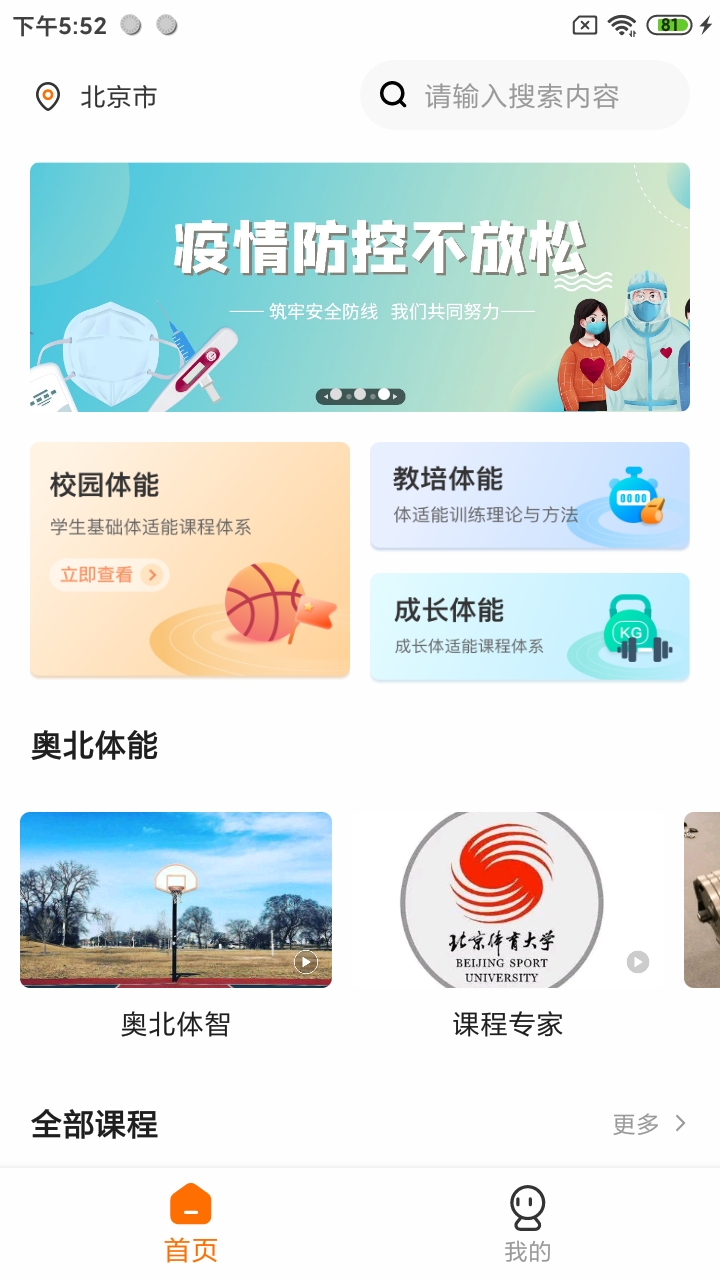View 更多 for 全部课程
This screenshot has height=1280, width=720.
click(x=648, y=1124)
